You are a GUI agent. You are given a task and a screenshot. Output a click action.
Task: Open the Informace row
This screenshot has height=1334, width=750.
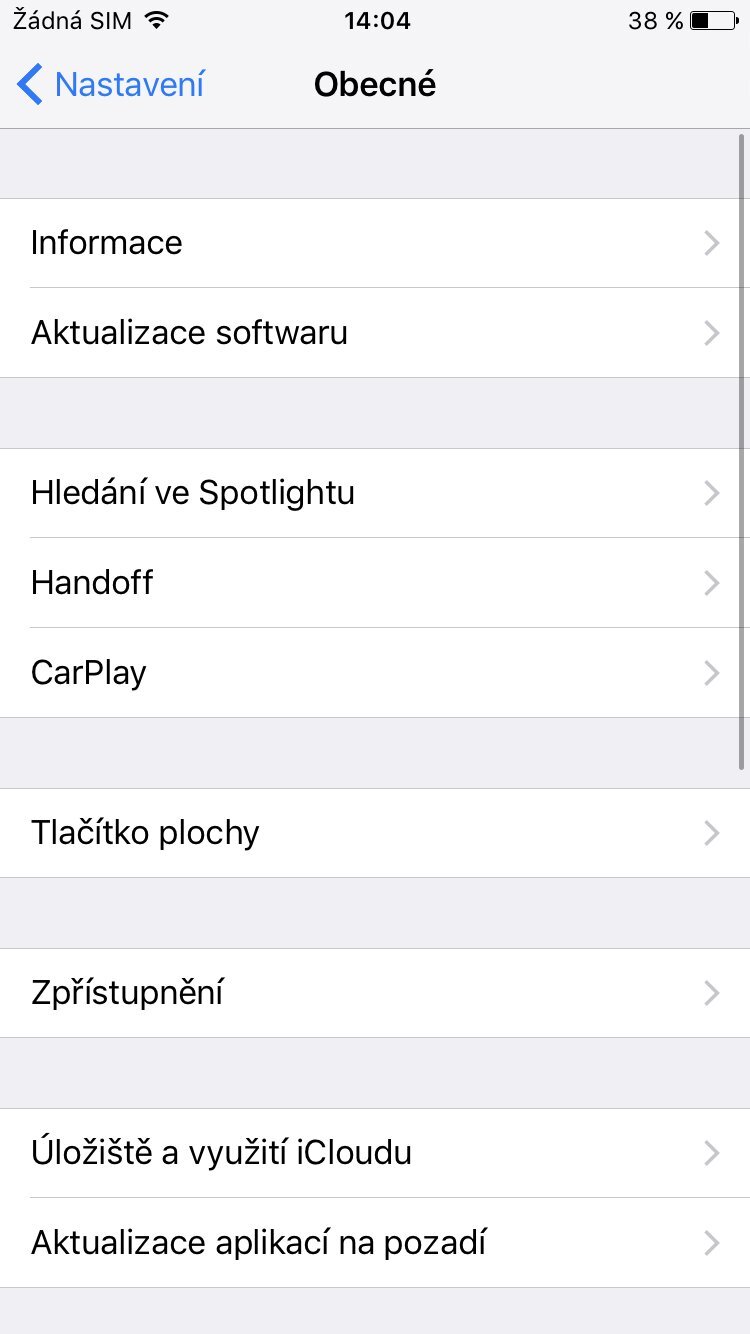[375, 243]
